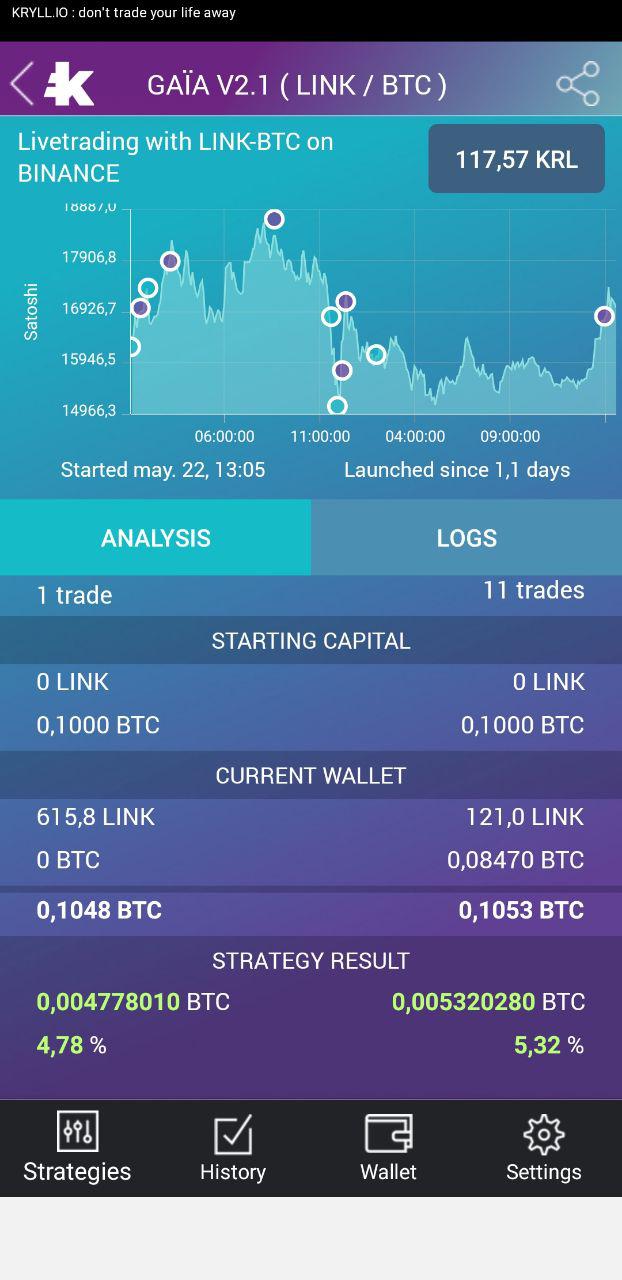This screenshot has width=622, height=1280.
Task: Go back using the top-left arrow
Action: [23, 84]
